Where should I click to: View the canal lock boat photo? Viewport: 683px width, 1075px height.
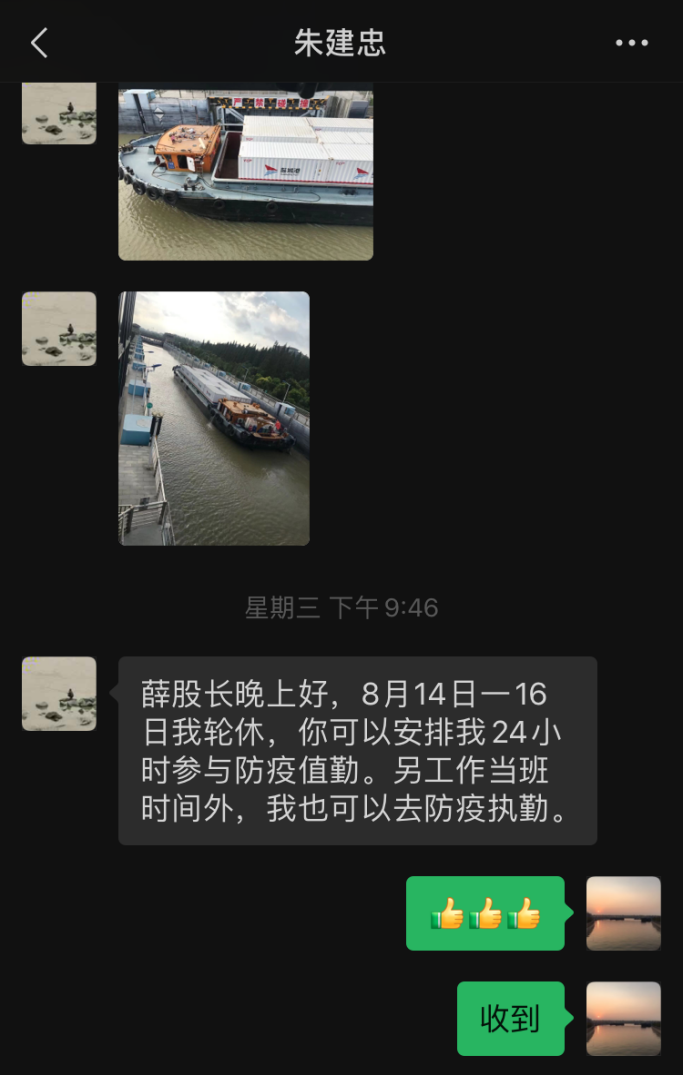point(213,418)
